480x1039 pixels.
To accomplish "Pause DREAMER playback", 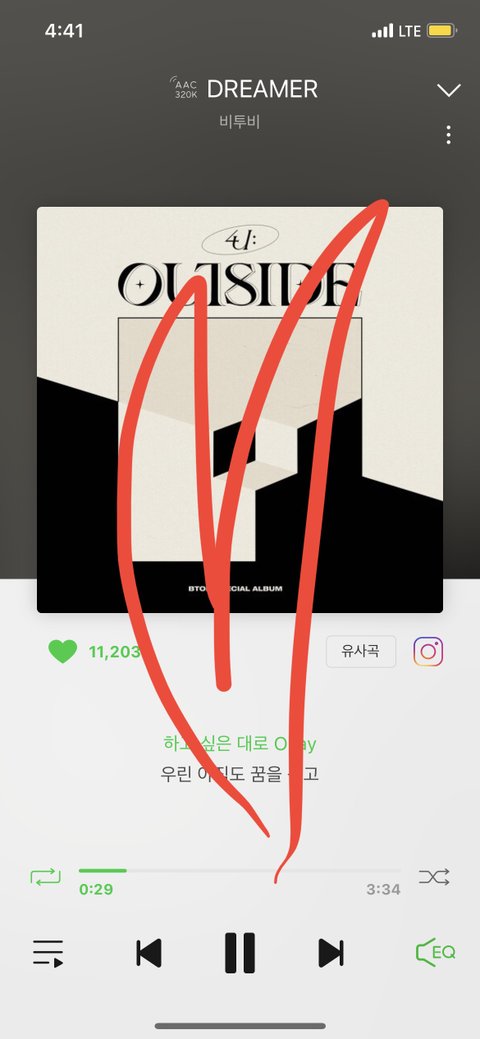I will click(240, 953).
